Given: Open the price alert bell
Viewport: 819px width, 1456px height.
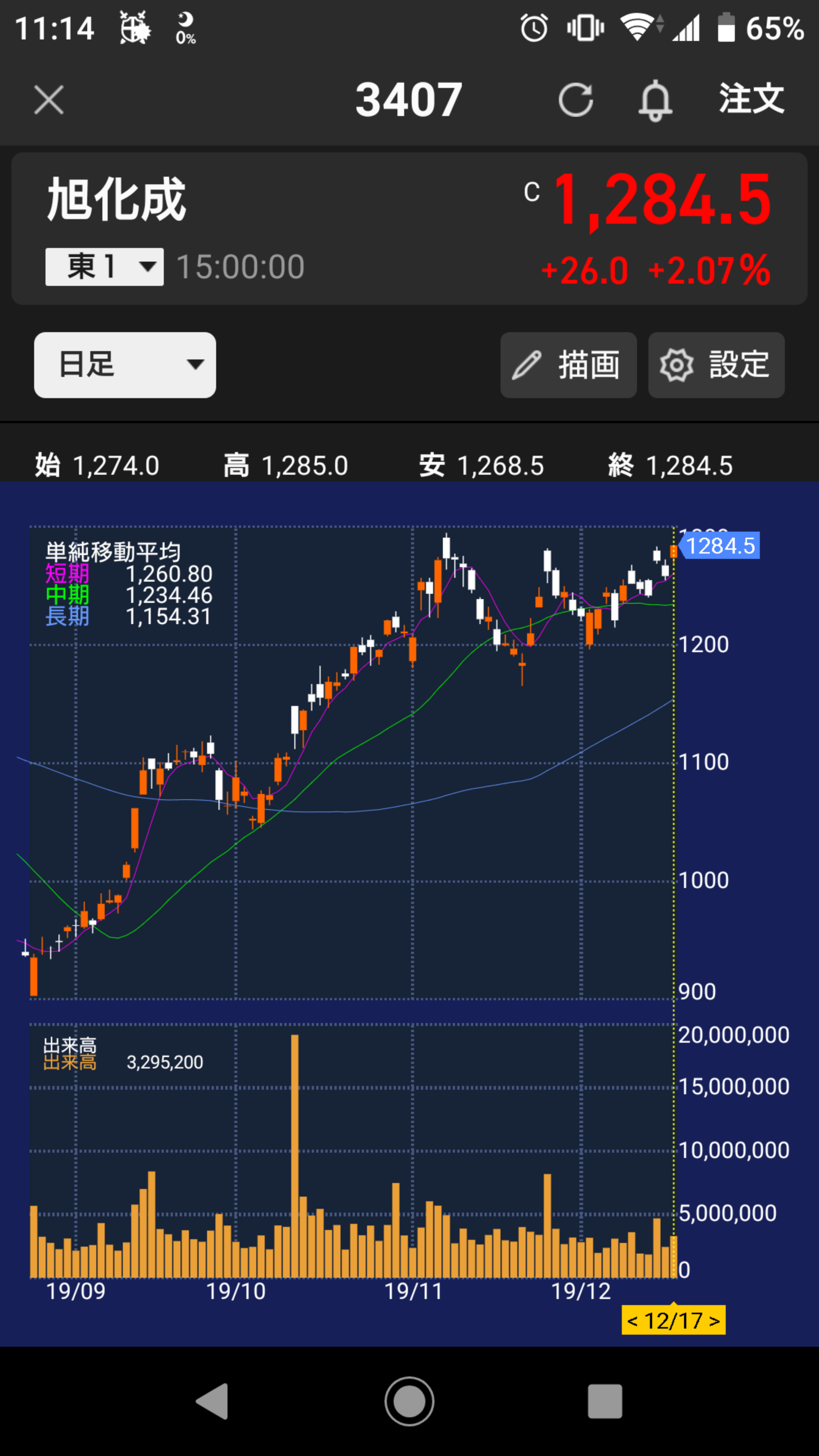Looking at the screenshot, I should [x=655, y=100].
